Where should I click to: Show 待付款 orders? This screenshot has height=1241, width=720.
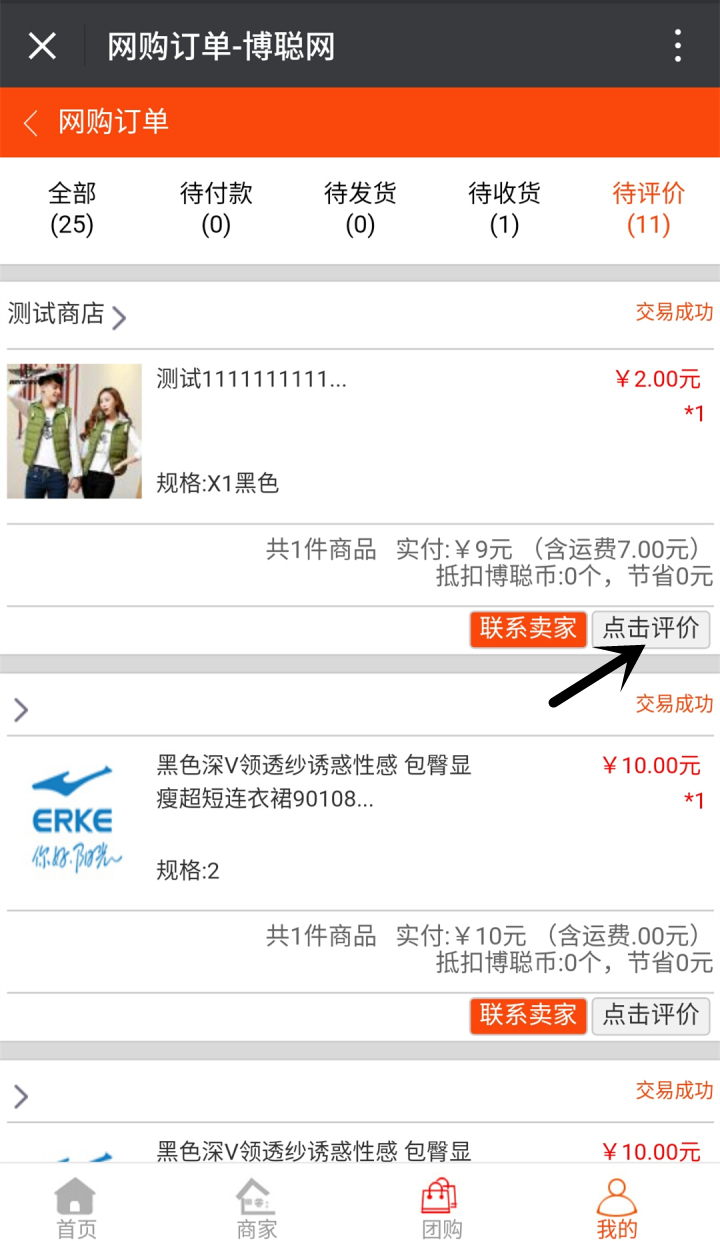(216, 208)
